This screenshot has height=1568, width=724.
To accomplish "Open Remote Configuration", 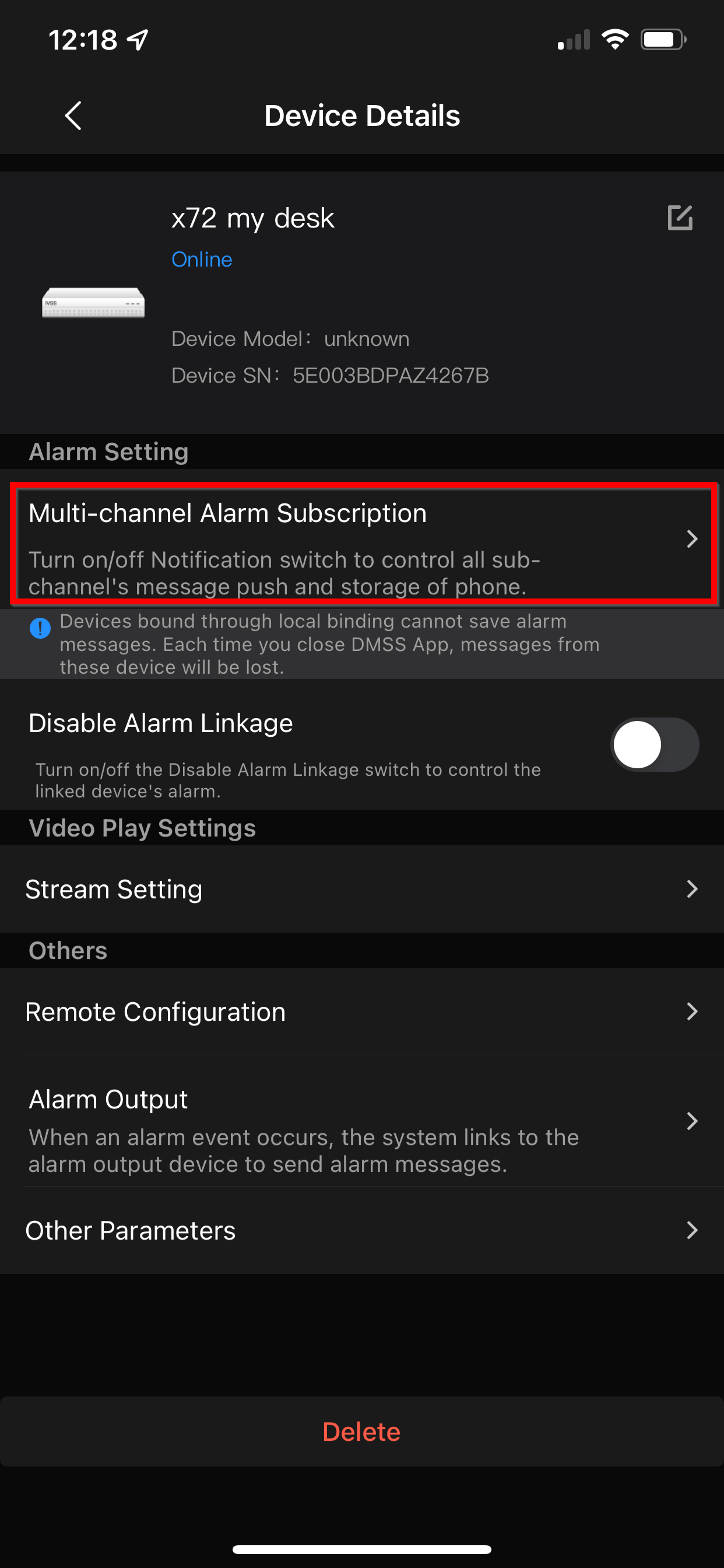I will click(x=362, y=1012).
